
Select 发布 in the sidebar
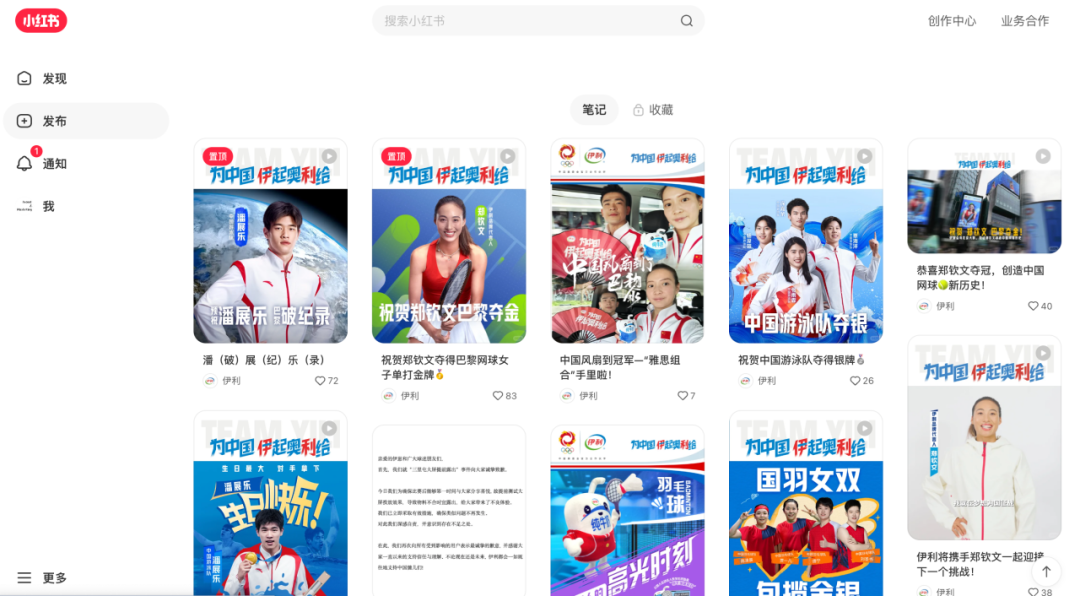[x=54, y=121]
